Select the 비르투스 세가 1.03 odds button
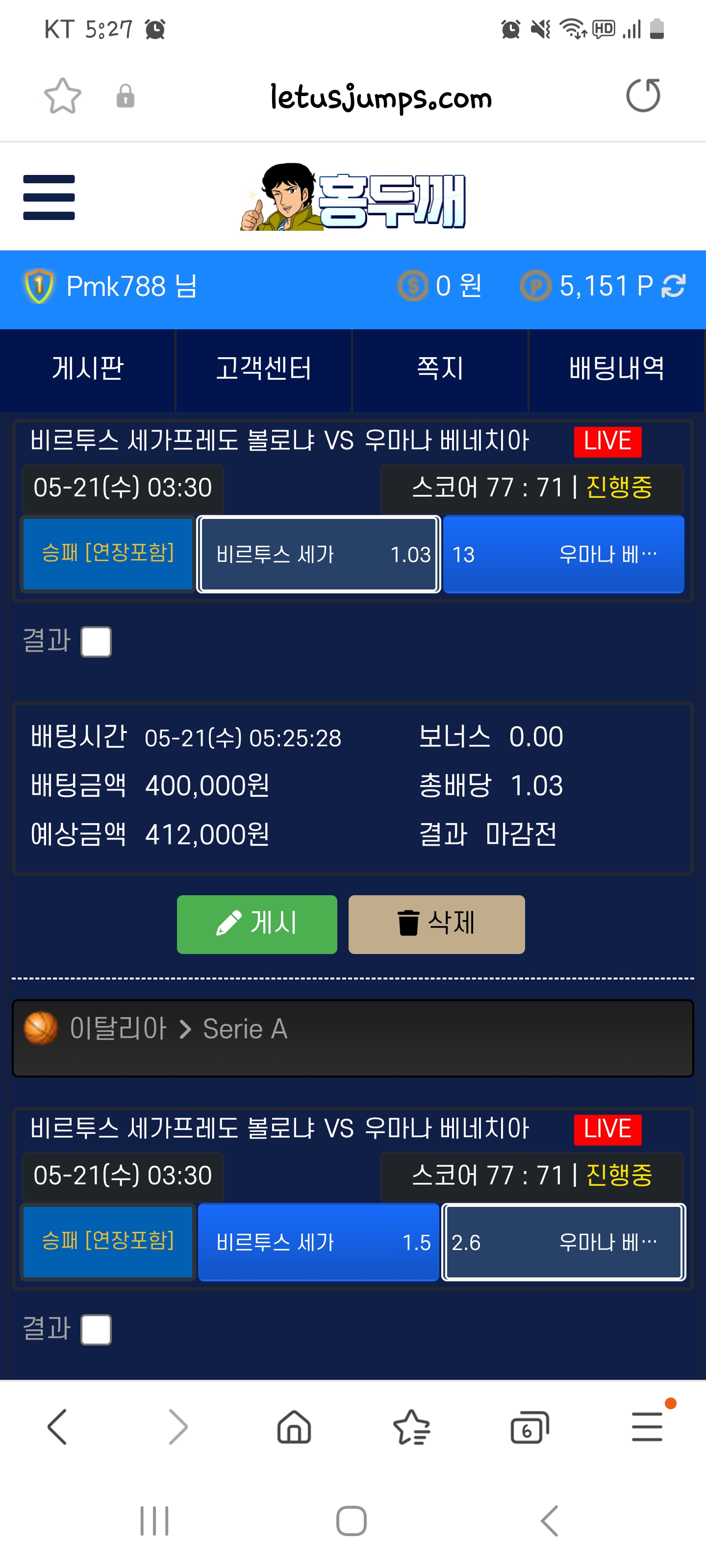The height and width of the screenshot is (1568, 706). [x=318, y=554]
